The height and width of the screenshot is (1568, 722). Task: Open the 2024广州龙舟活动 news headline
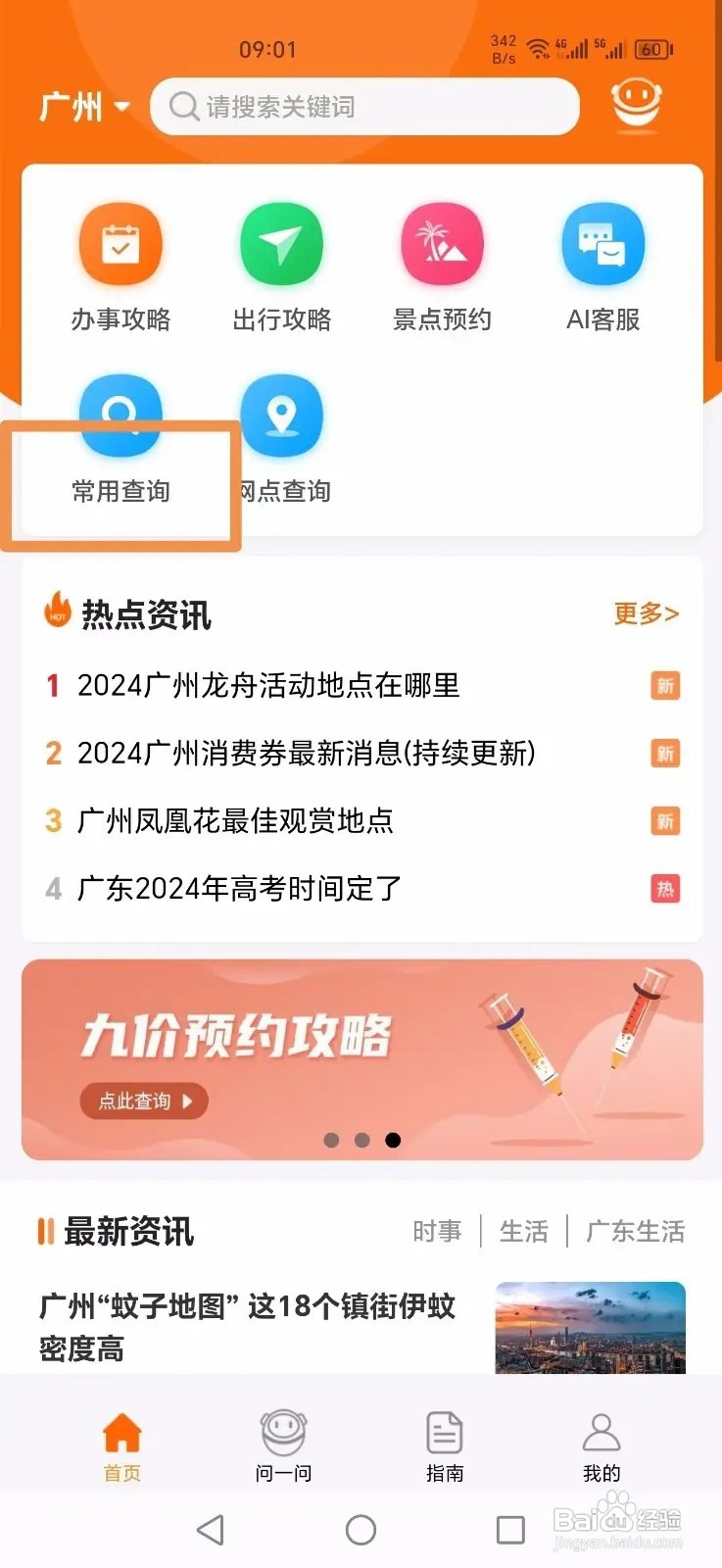(x=268, y=686)
